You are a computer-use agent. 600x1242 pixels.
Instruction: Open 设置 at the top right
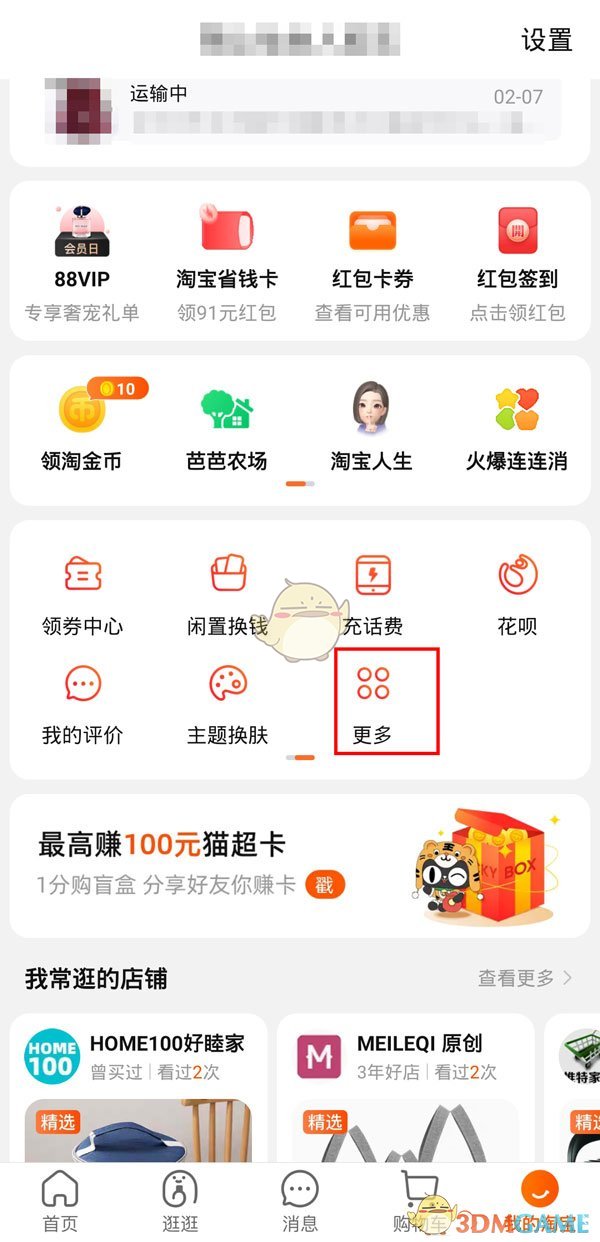pos(546,40)
